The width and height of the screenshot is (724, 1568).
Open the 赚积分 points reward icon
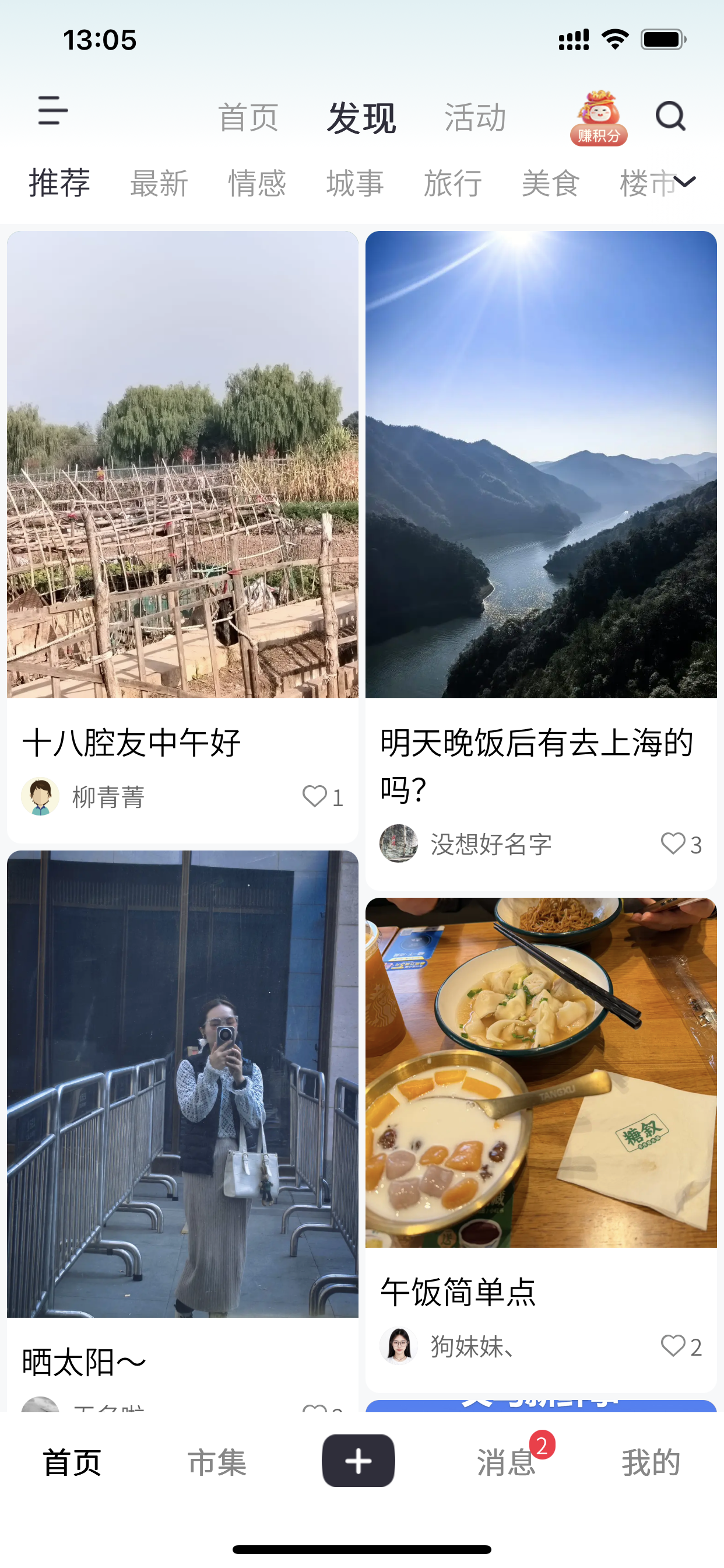(x=599, y=117)
